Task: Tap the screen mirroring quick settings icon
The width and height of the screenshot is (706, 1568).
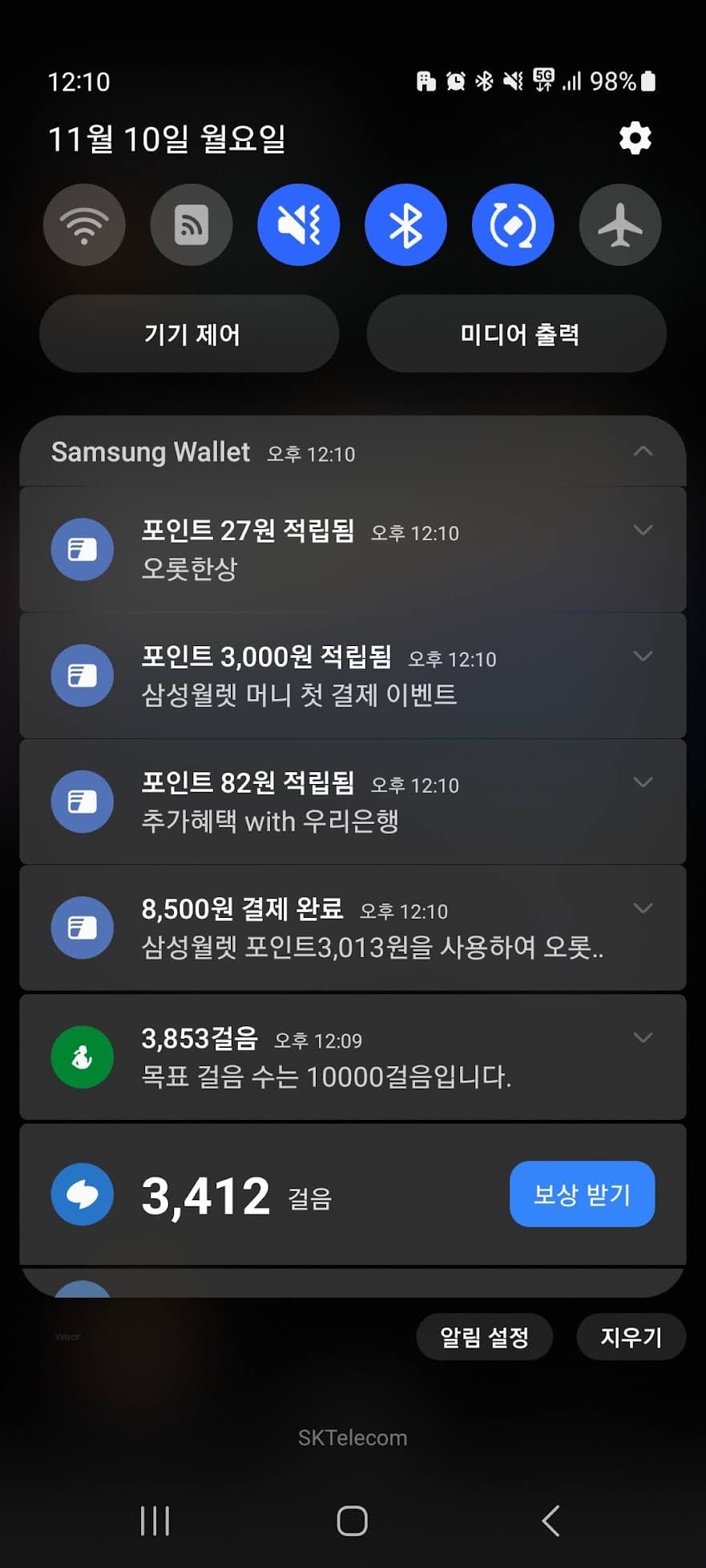Action: (x=191, y=224)
